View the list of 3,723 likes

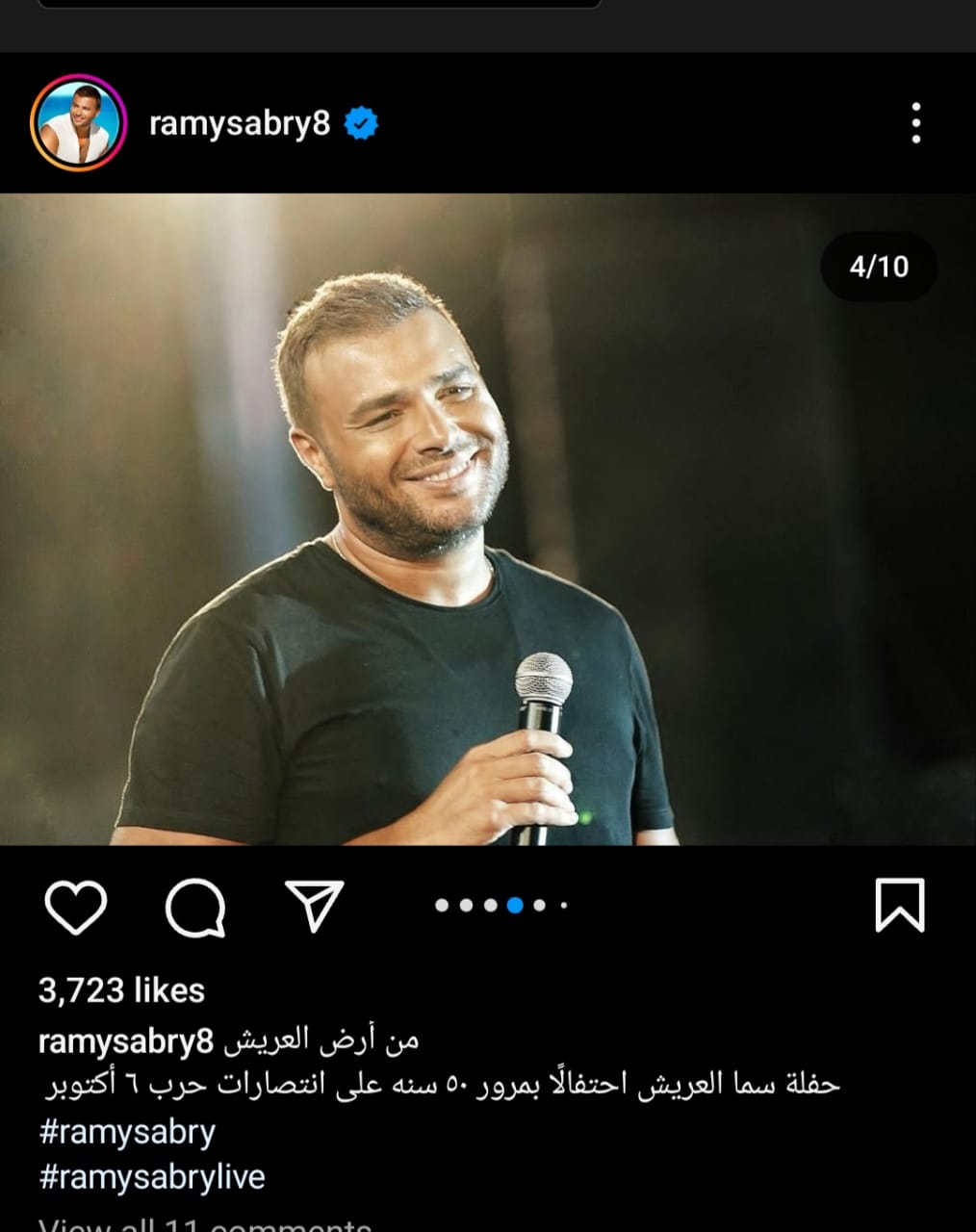(x=121, y=990)
